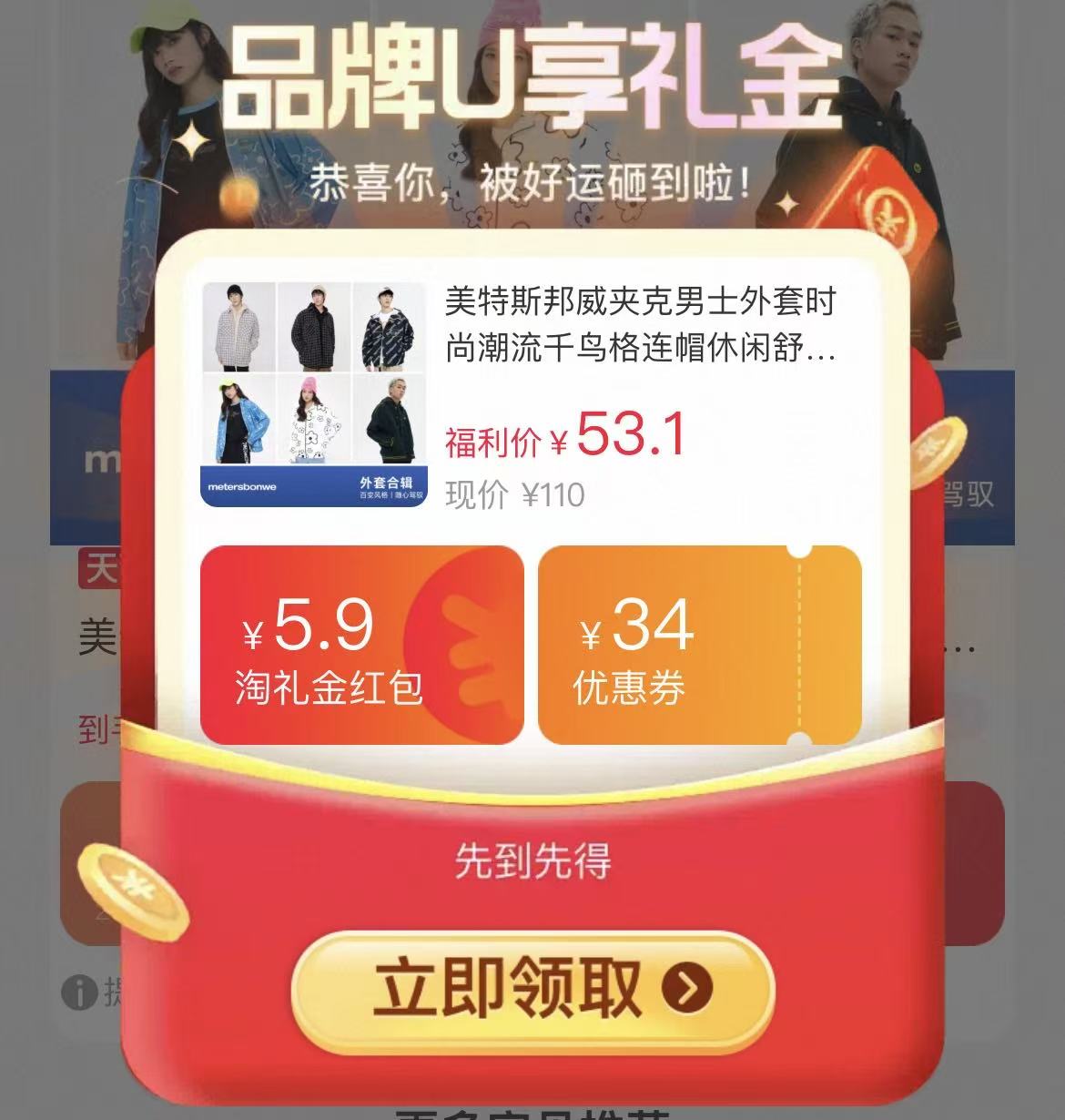Open the 美特斯邦威夹克男士外套 product title
This screenshot has width=1065, height=1120.
pos(641,323)
